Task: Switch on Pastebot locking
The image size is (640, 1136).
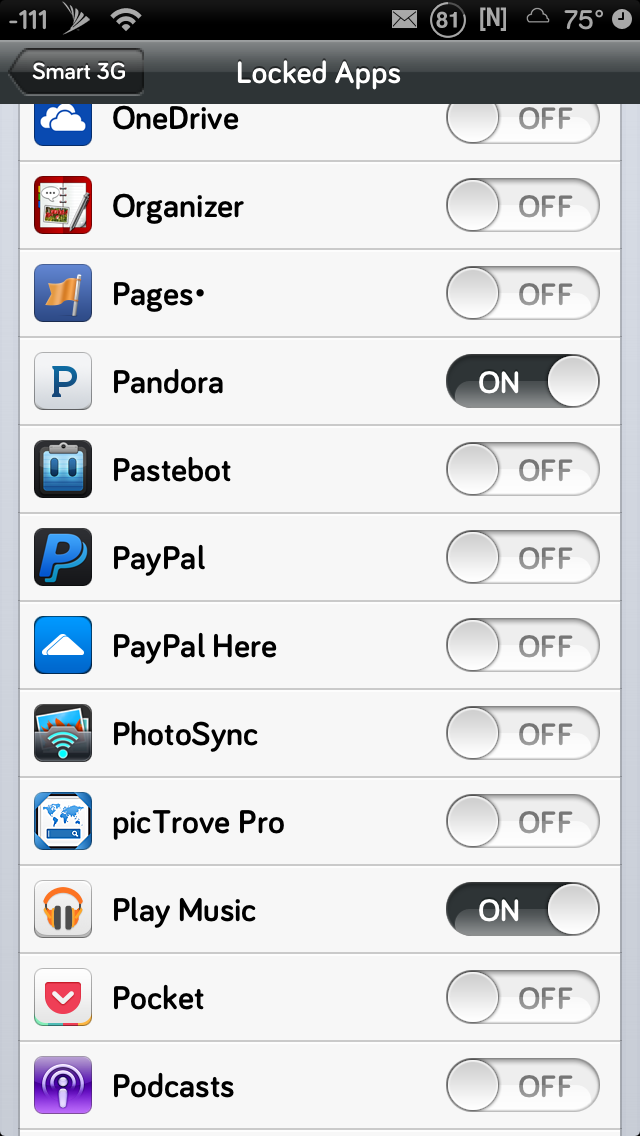Action: (x=523, y=469)
